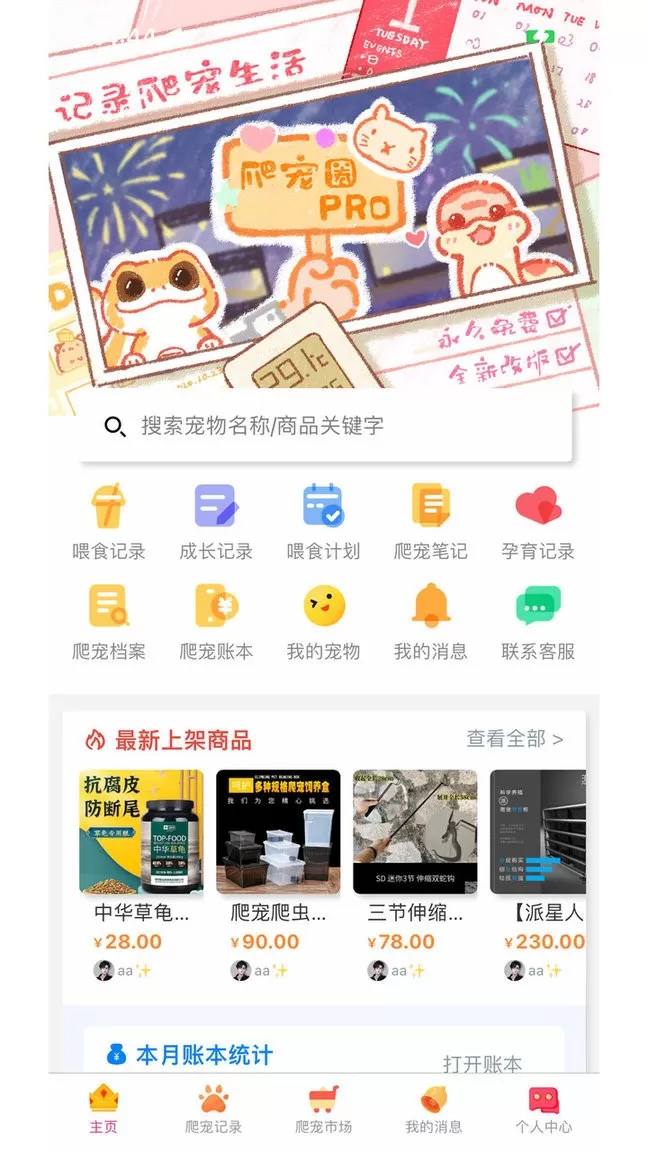This screenshot has width=648, height=1152.
Task: Open 爬宠账本 account book shortcut
Action: [216, 621]
